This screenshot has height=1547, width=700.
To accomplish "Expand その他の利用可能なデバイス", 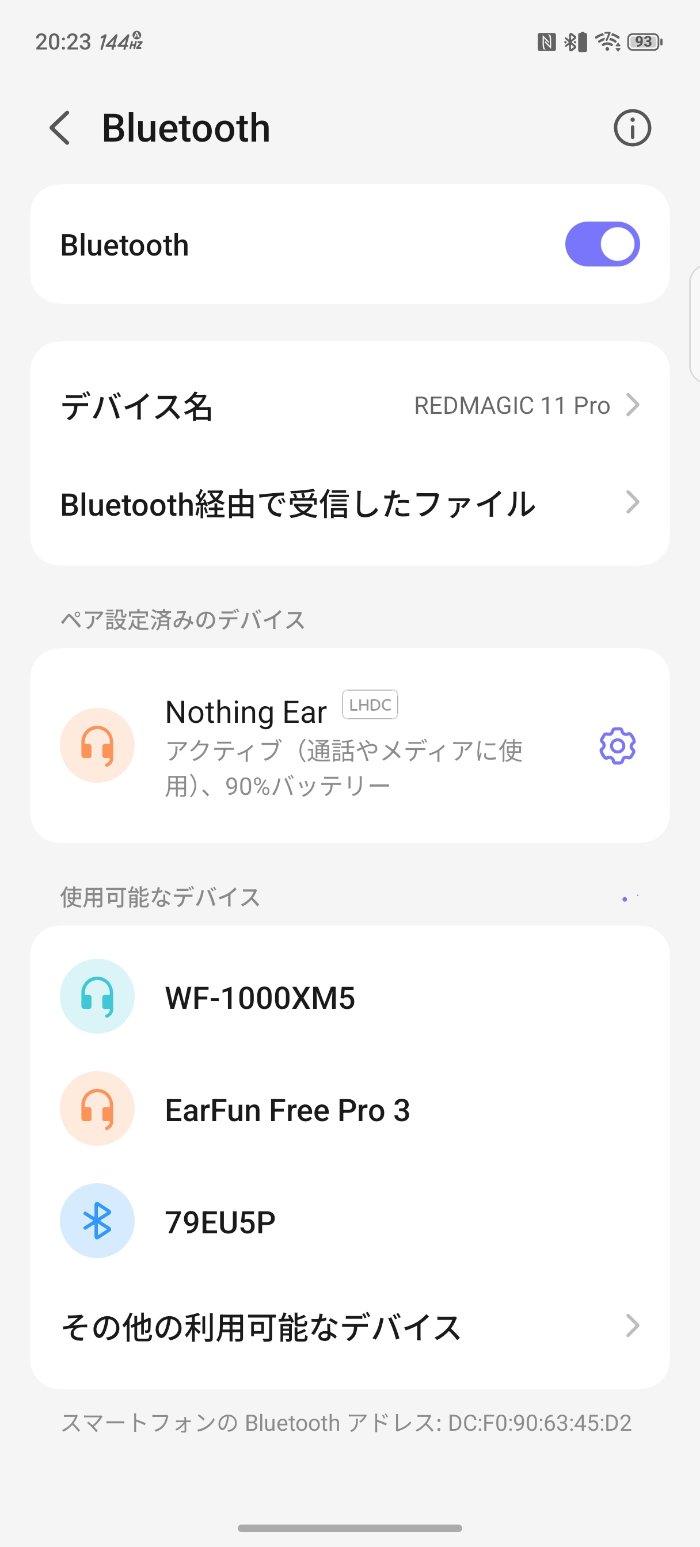I will click(x=350, y=1327).
